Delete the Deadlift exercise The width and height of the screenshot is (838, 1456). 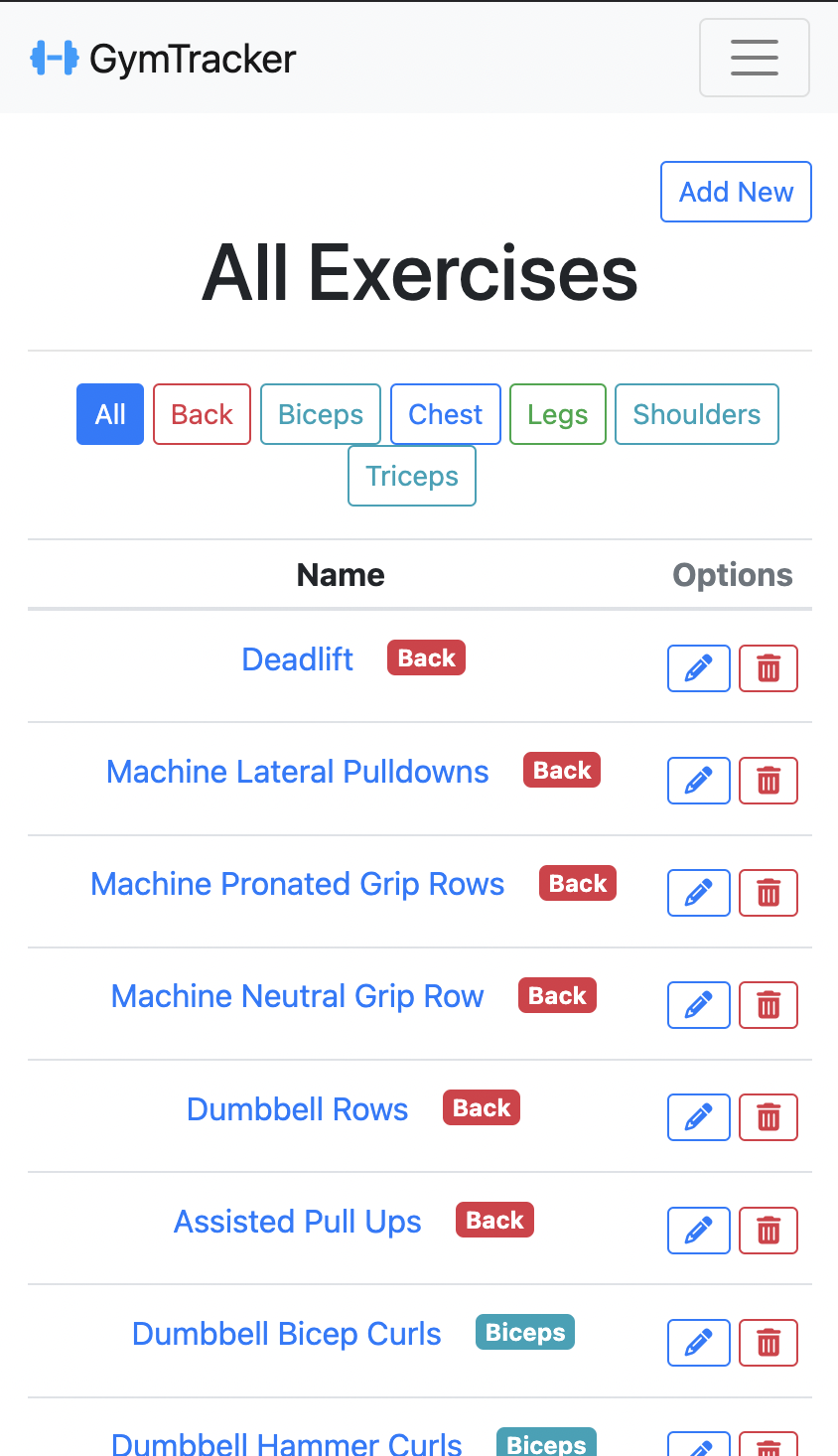coord(768,668)
